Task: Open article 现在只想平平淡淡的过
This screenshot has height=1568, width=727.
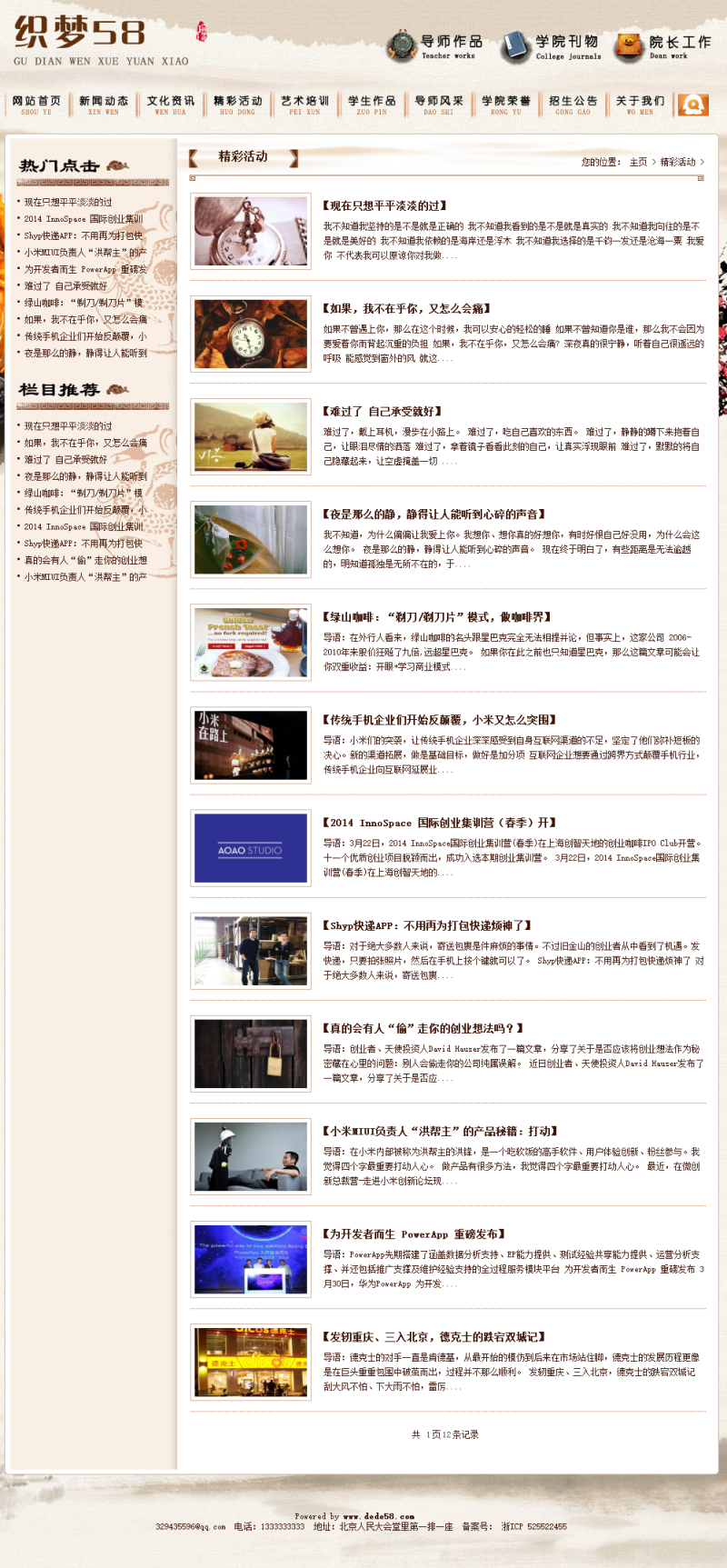Action: point(384,206)
